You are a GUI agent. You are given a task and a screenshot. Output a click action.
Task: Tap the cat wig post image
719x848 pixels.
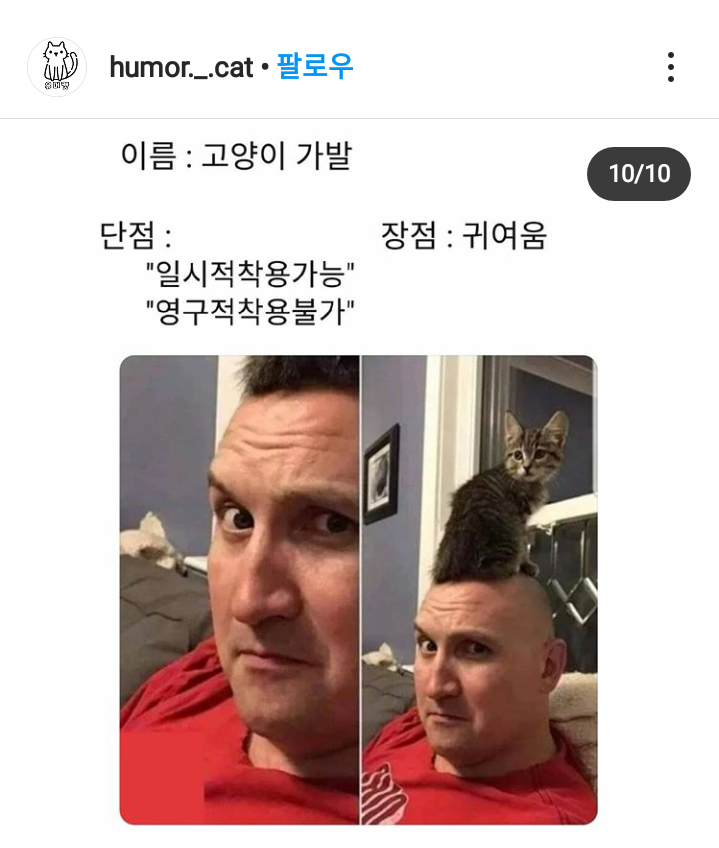pos(359,588)
